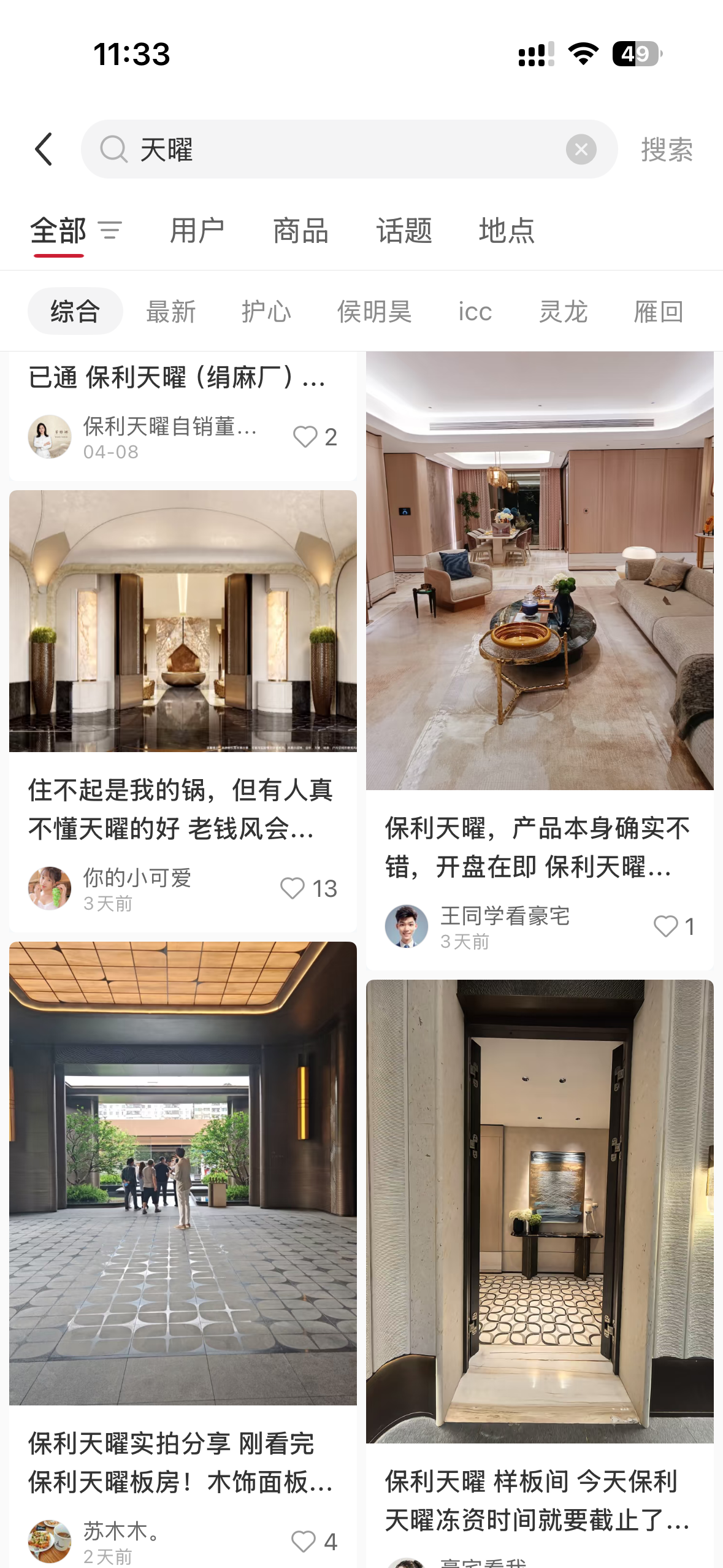Open the post by 王同学看豪宅
The height and width of the screenshot is (1568, 723).
coord(540,661)
